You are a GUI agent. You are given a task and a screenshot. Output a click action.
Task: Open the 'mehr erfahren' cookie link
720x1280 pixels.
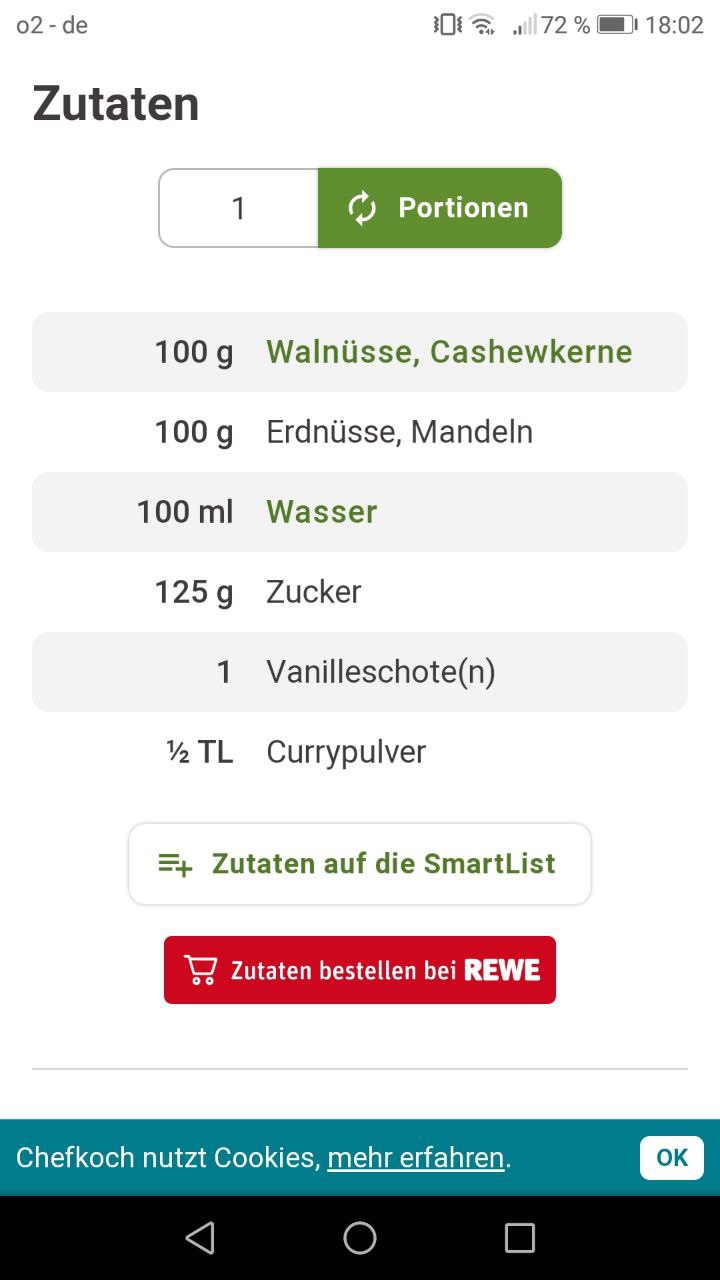pos(415,1158)
